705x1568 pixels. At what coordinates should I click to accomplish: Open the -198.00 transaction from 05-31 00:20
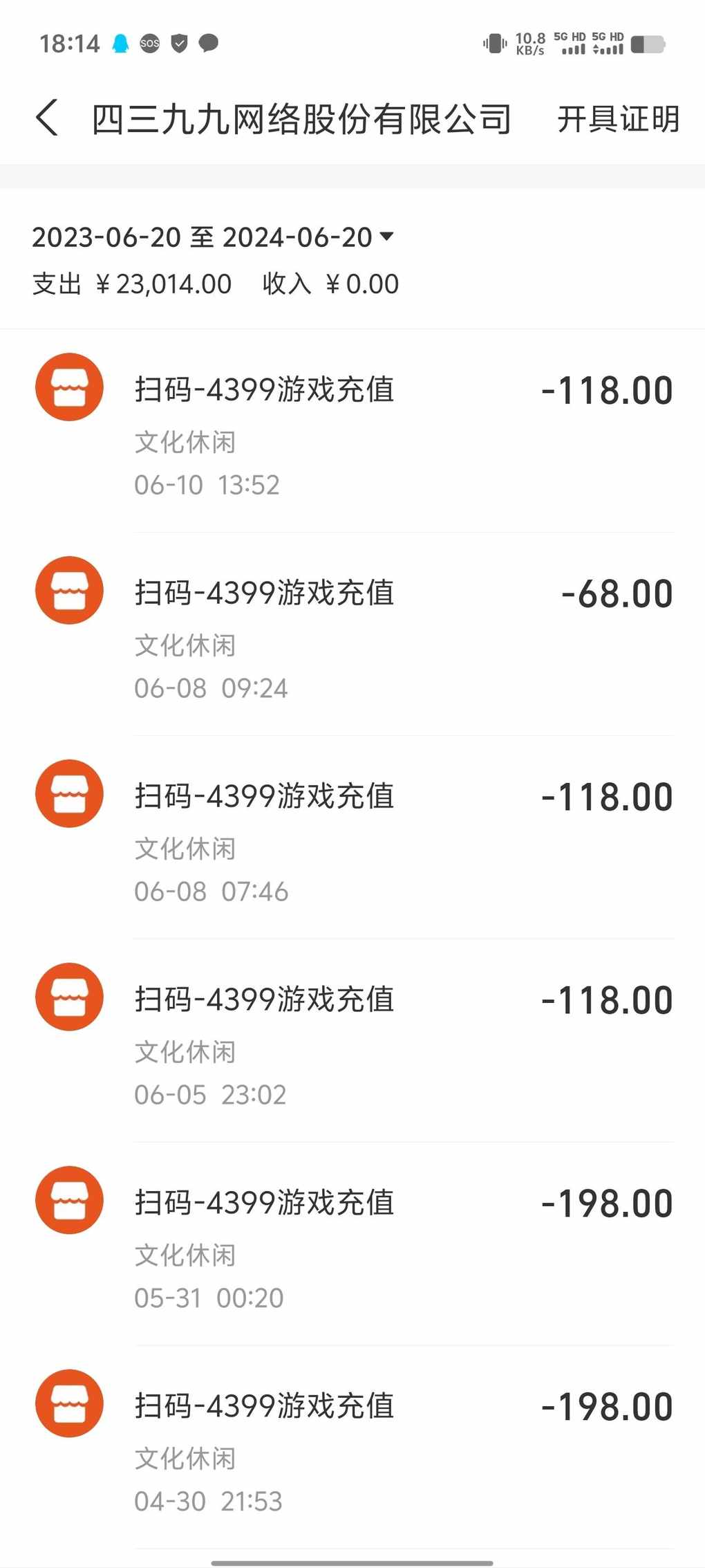[352, 1244]
